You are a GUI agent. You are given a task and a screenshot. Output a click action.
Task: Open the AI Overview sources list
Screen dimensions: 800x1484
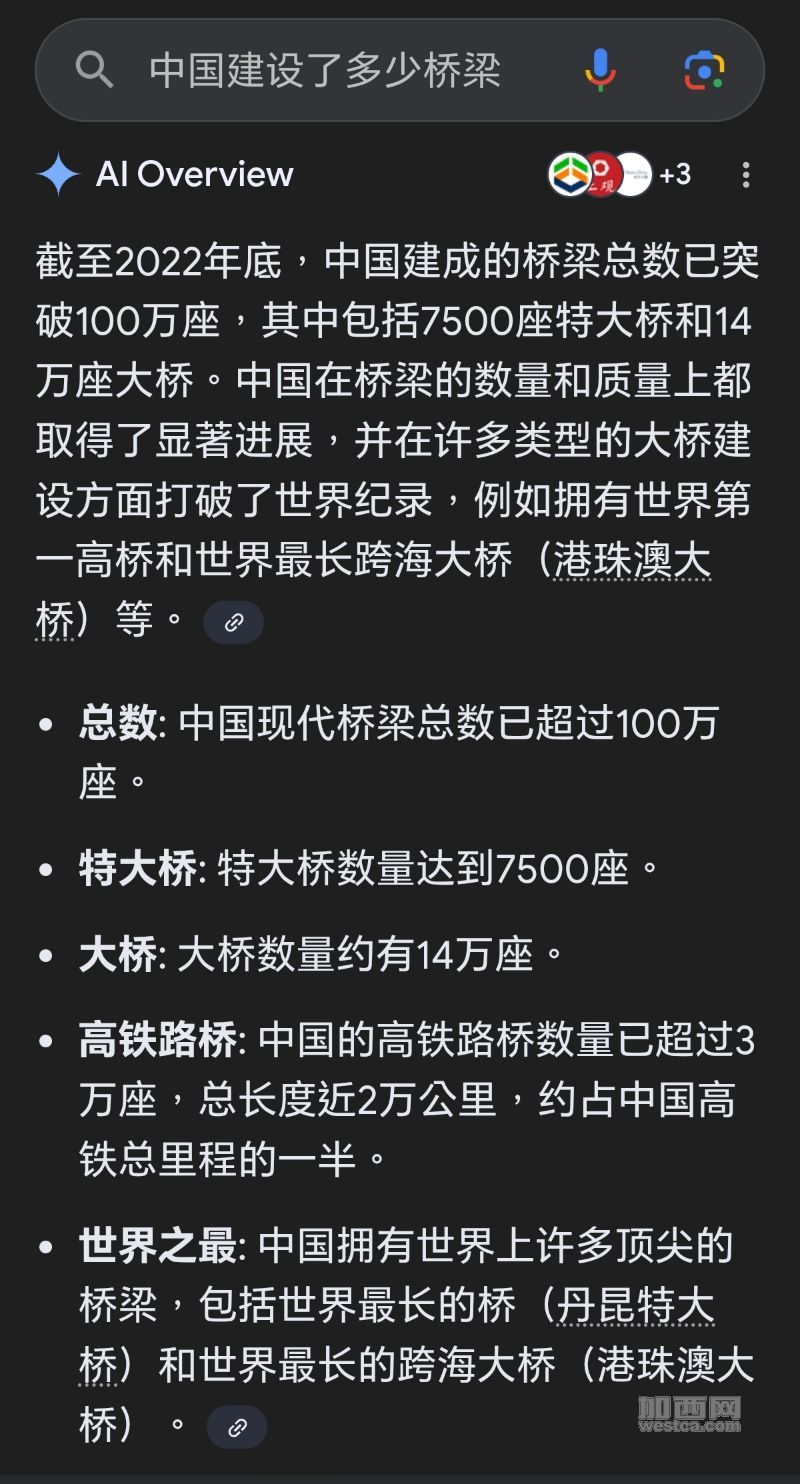coord(619,175)
